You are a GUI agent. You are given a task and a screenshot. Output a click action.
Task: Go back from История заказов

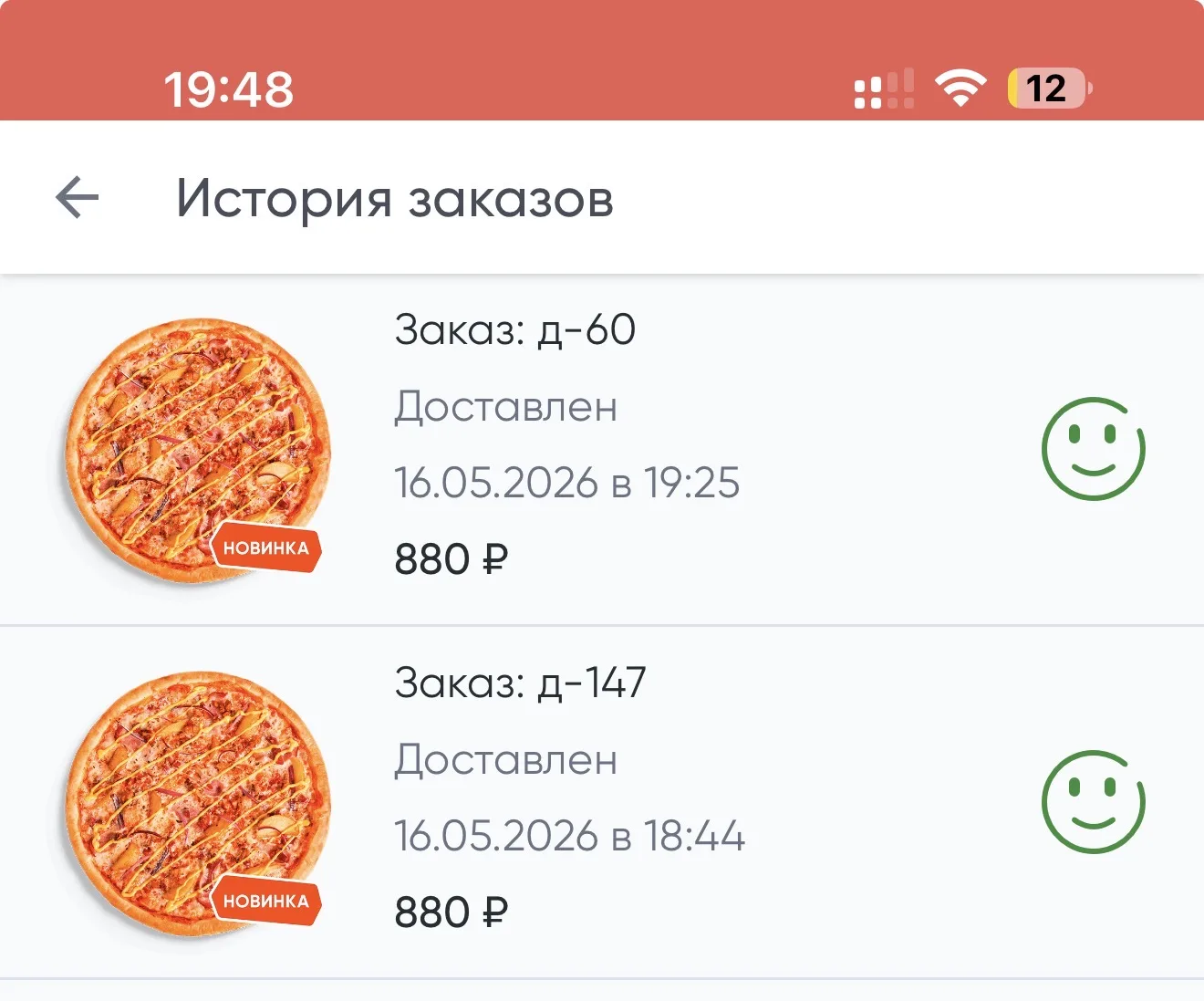click(77, 197)
